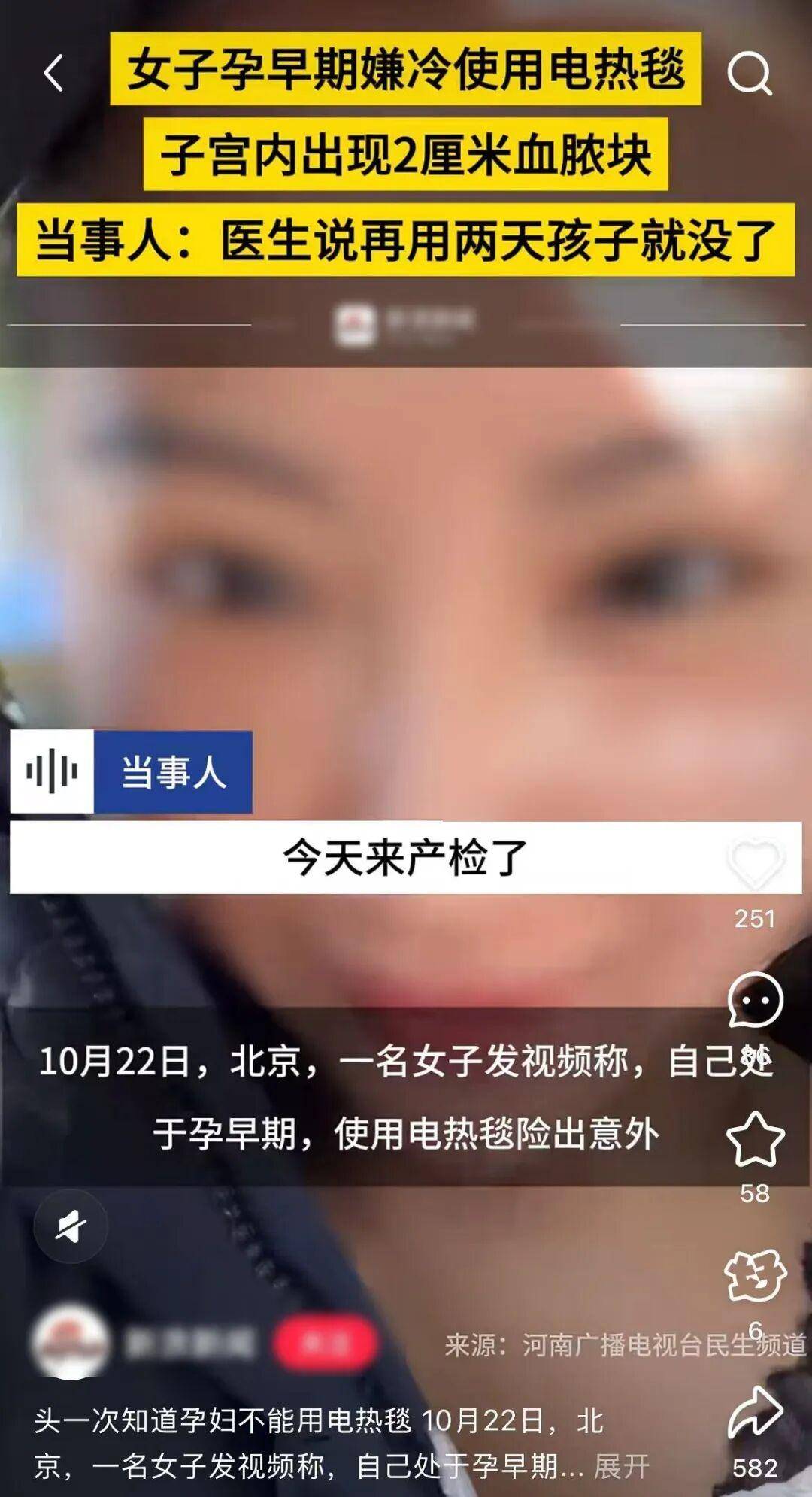The image size is (812, 1497).
Task: Add video to favorites star
Action: tap(755, 1139)
